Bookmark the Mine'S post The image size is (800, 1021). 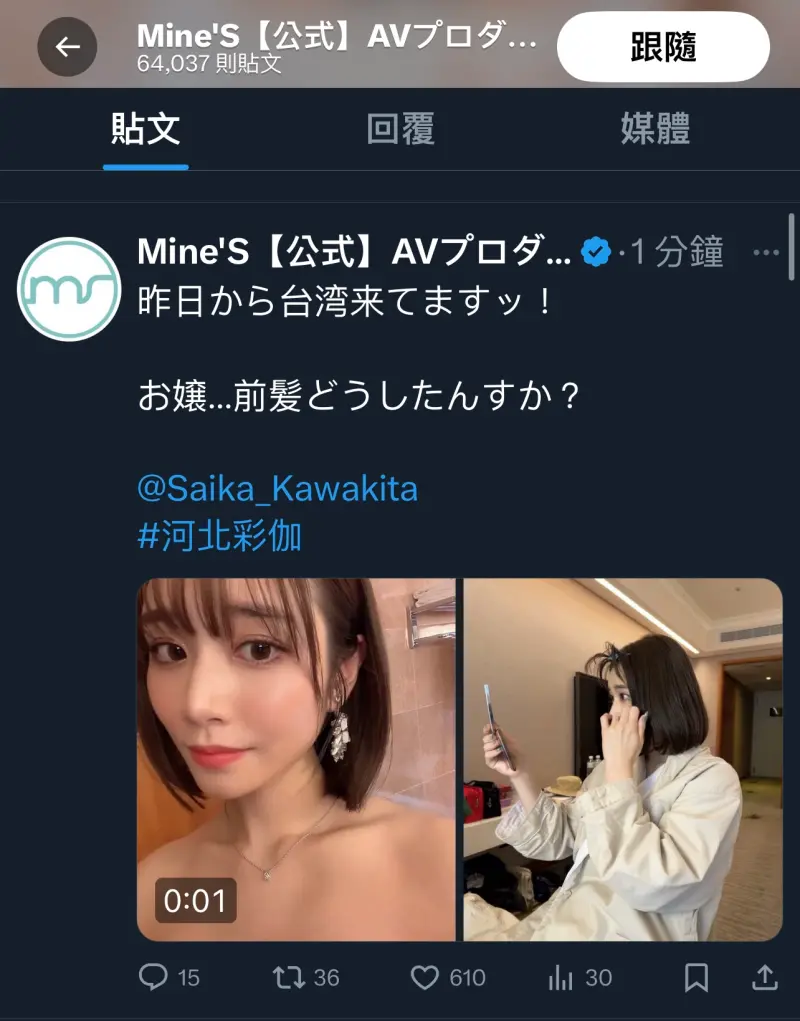697,977
